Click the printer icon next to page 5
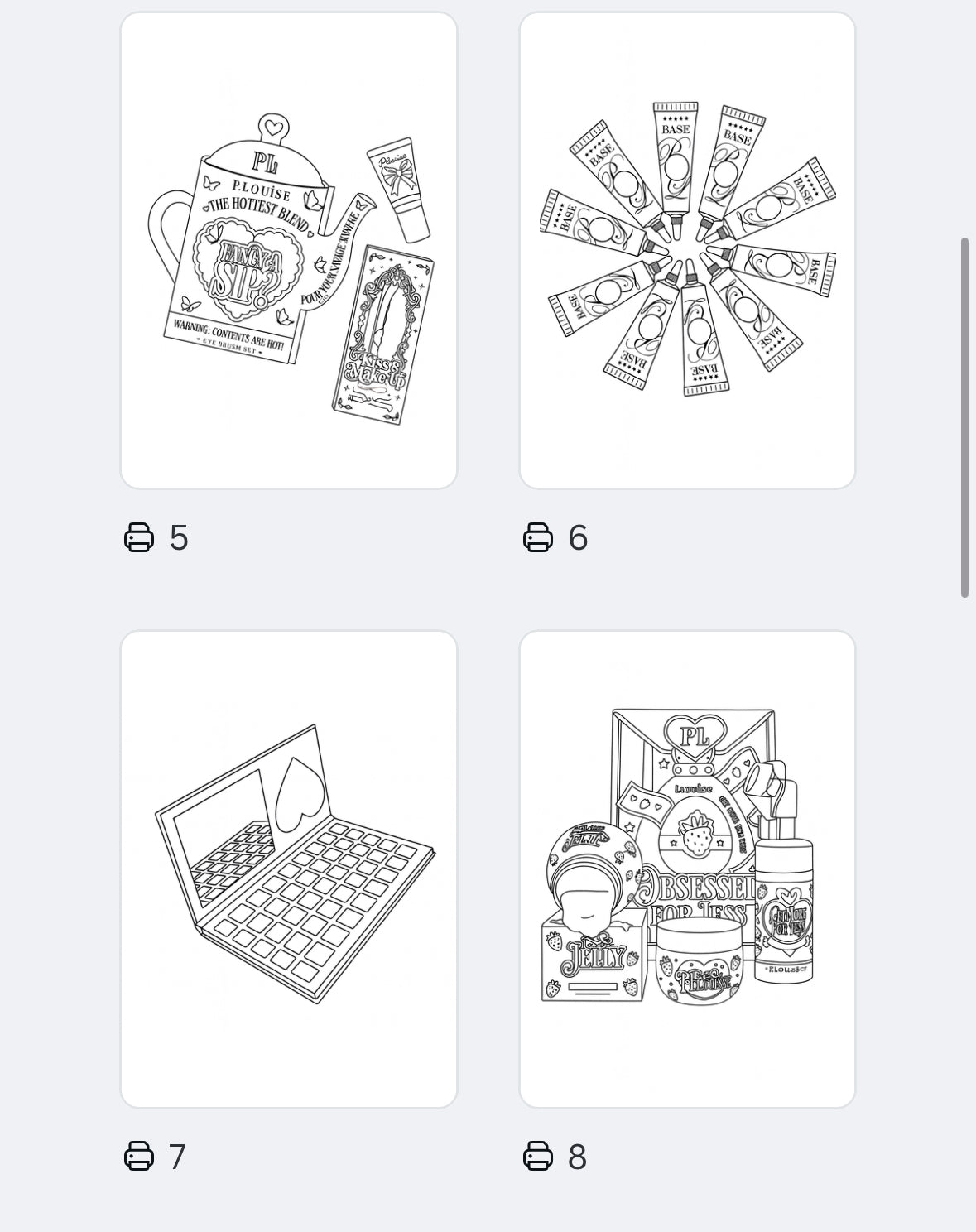Image resolution: width=976 pixels, height=1232 pixels. click(x=138, y=537)
